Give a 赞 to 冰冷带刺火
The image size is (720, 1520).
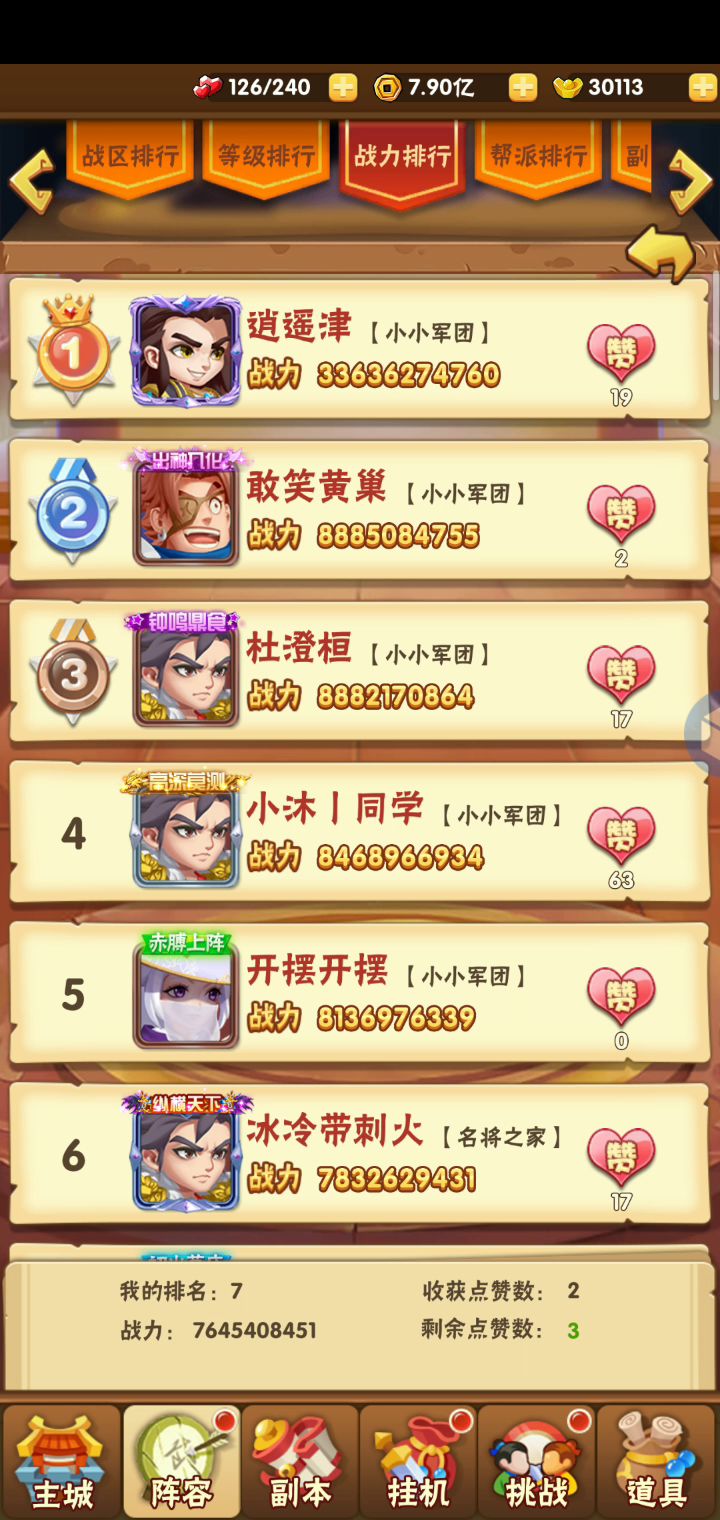tap(621, 1157)
